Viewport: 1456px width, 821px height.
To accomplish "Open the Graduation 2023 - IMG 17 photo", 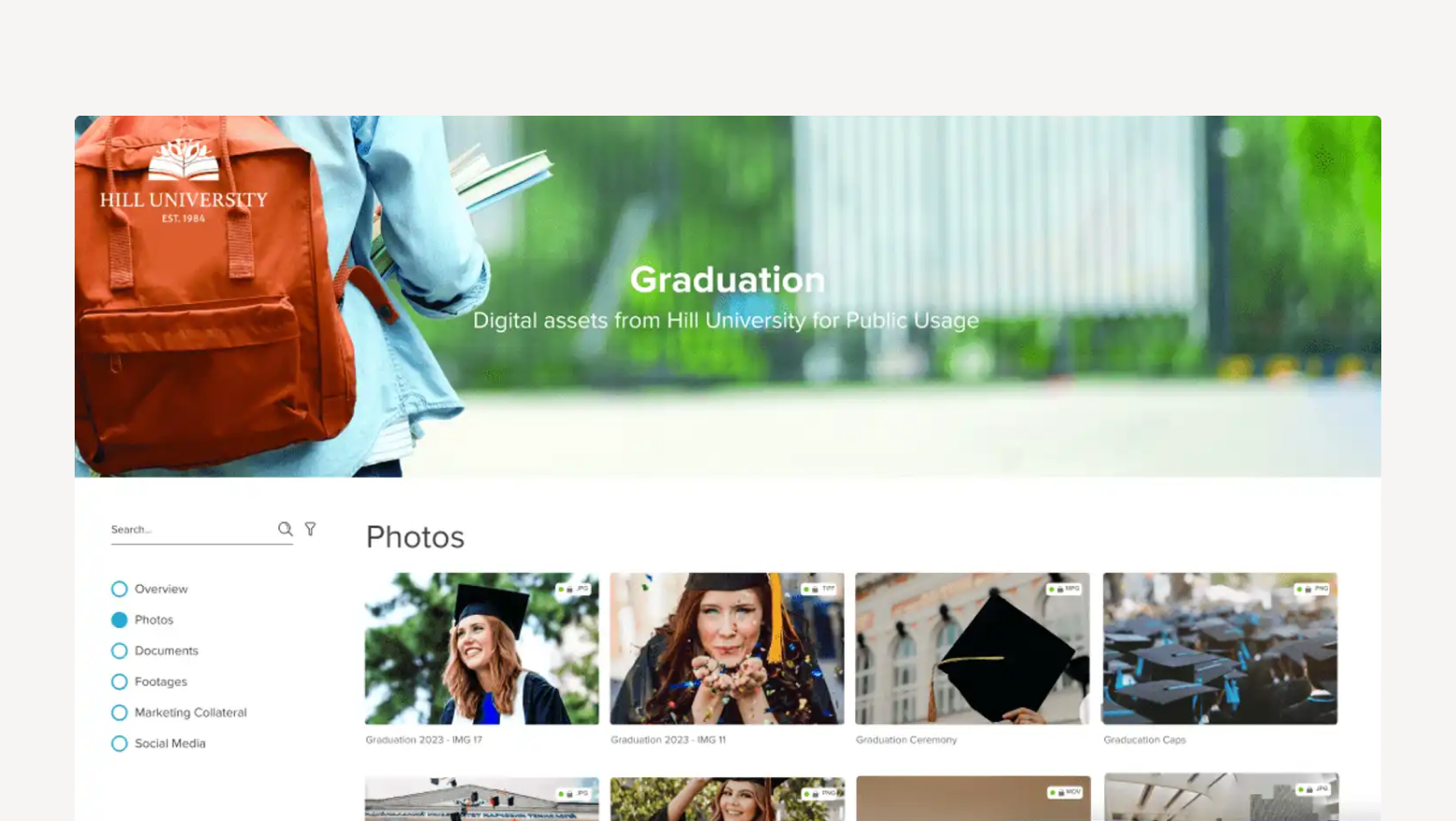I will point(482,648).
